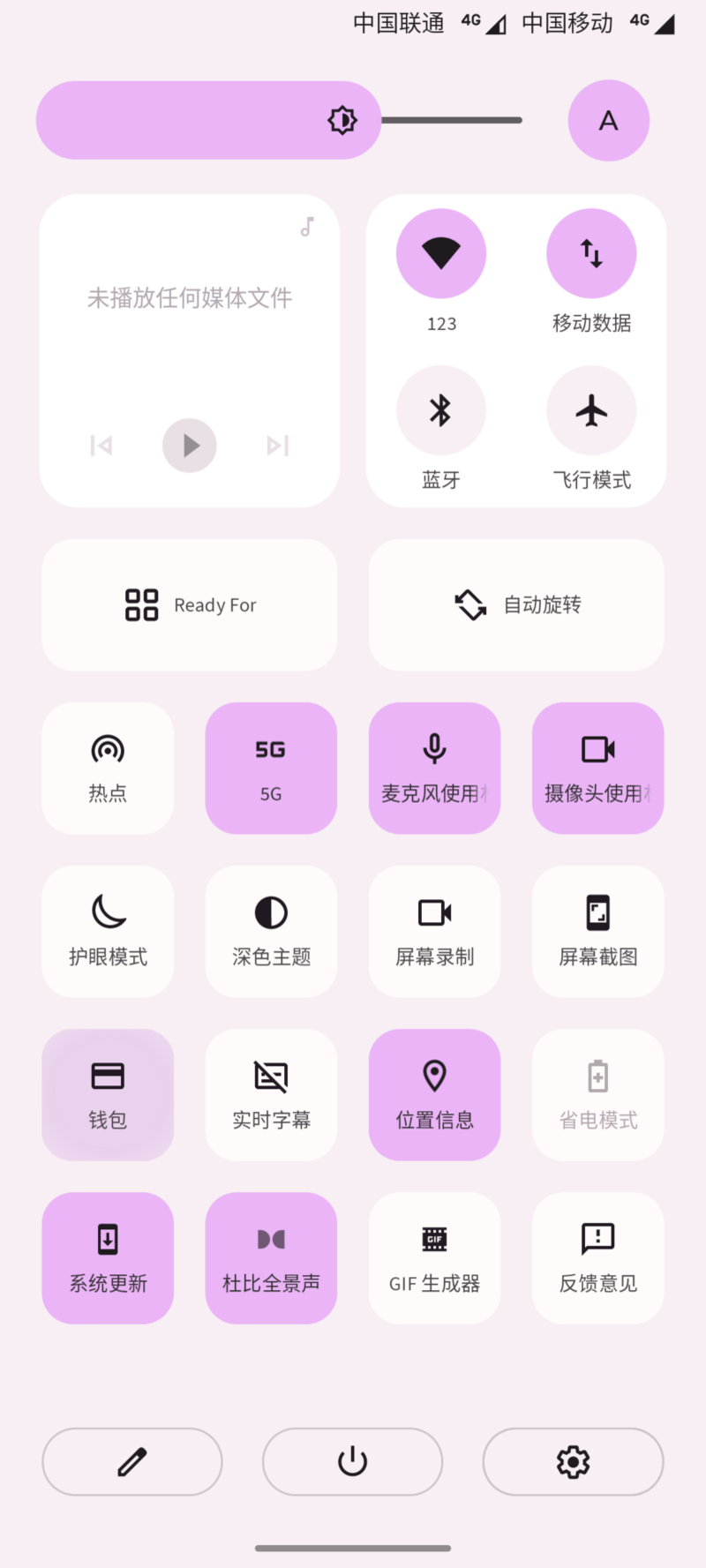
Task: Start 屏幕录制 screen recording
Action: 434,932
